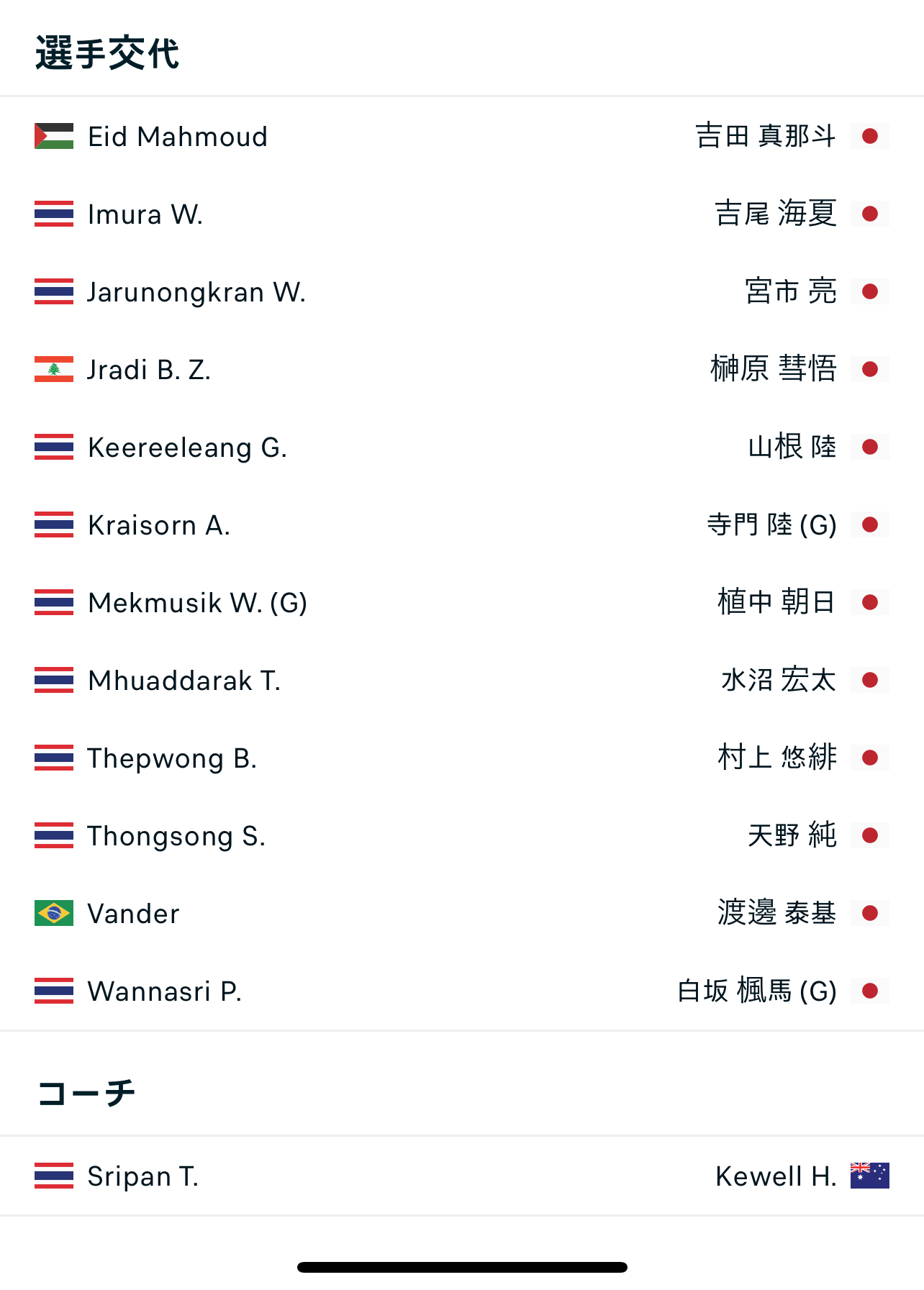The height and width of the screenshot is (1290, 924).
Task: Select substitute Jradi B. Z.
Action: click(x=148, y=370)
